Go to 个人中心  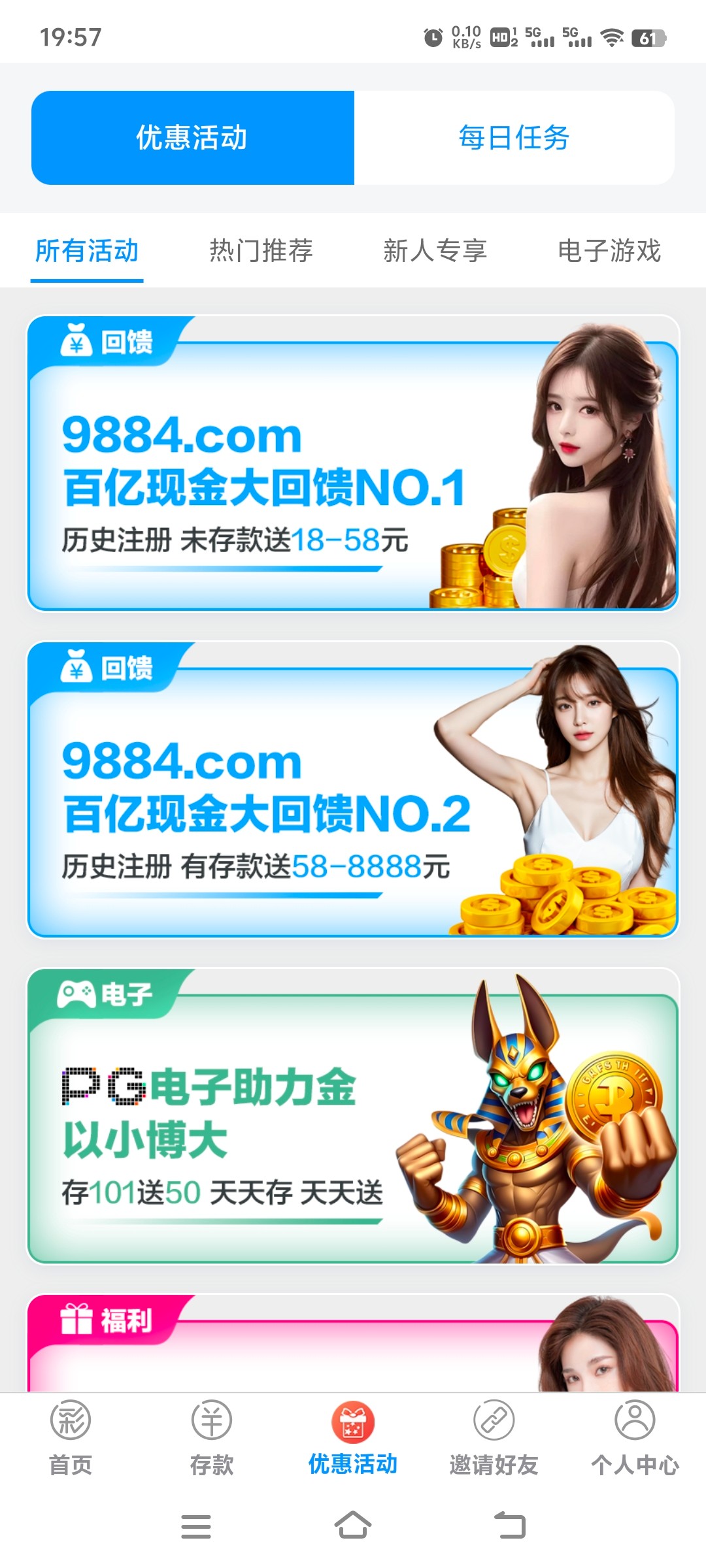[x=635, y=1437]
